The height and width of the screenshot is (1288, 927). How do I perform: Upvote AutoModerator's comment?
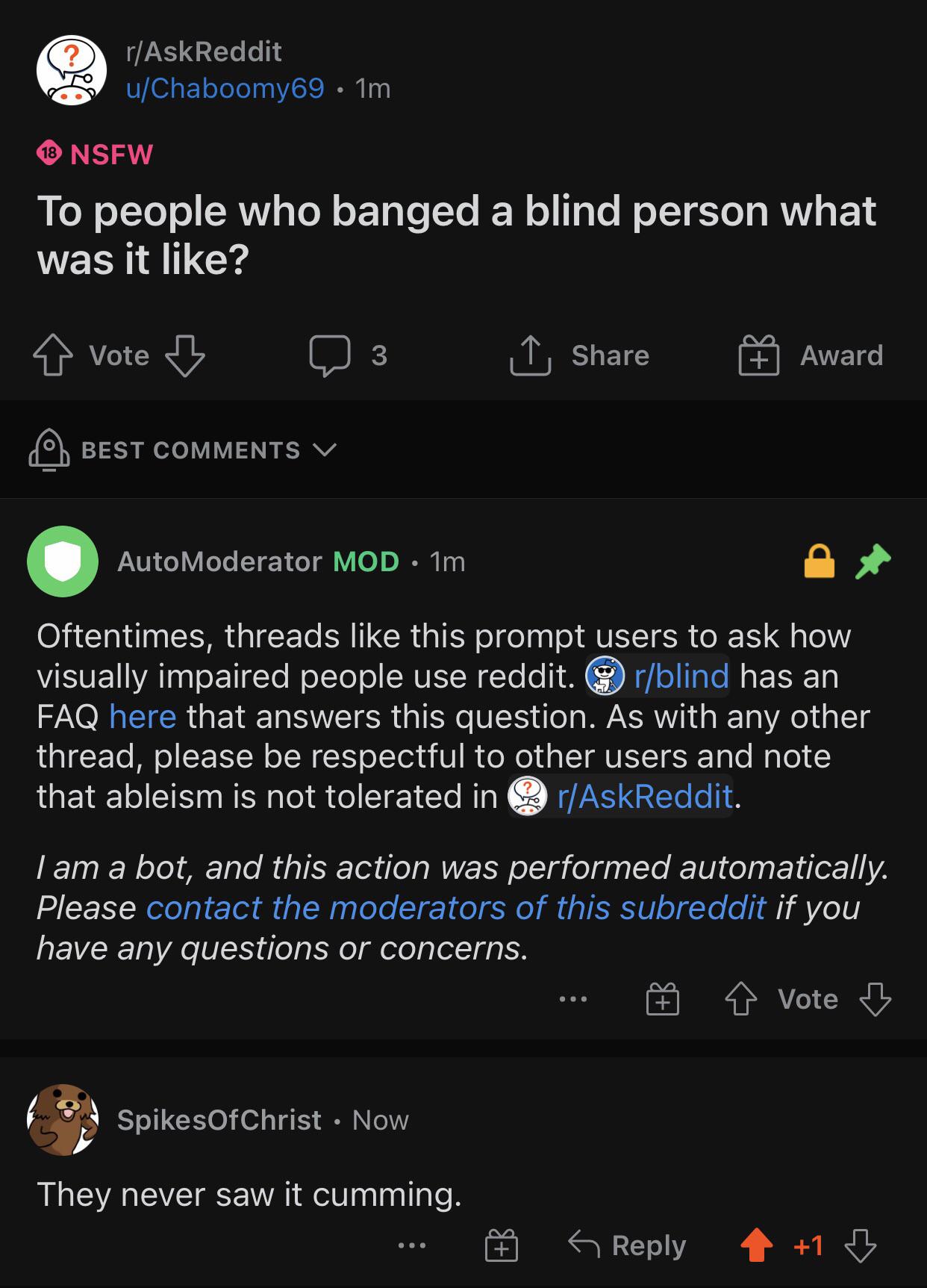(x=741, y=999)
